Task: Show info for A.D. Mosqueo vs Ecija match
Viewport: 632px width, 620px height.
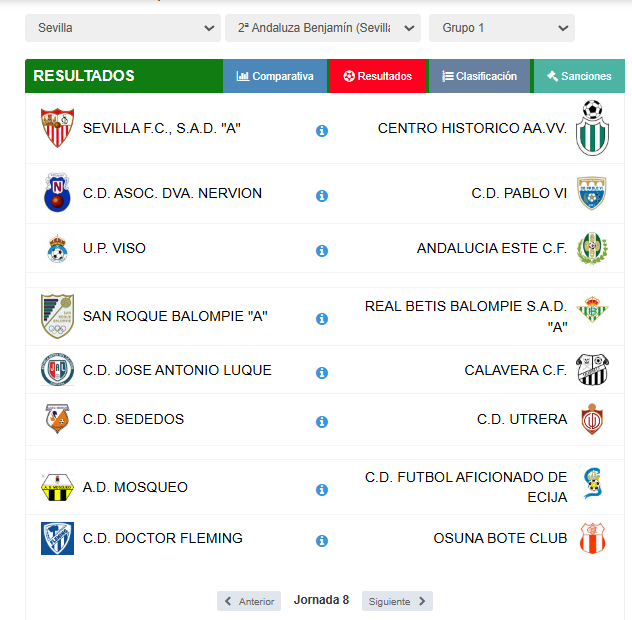Action: [322, 490]
